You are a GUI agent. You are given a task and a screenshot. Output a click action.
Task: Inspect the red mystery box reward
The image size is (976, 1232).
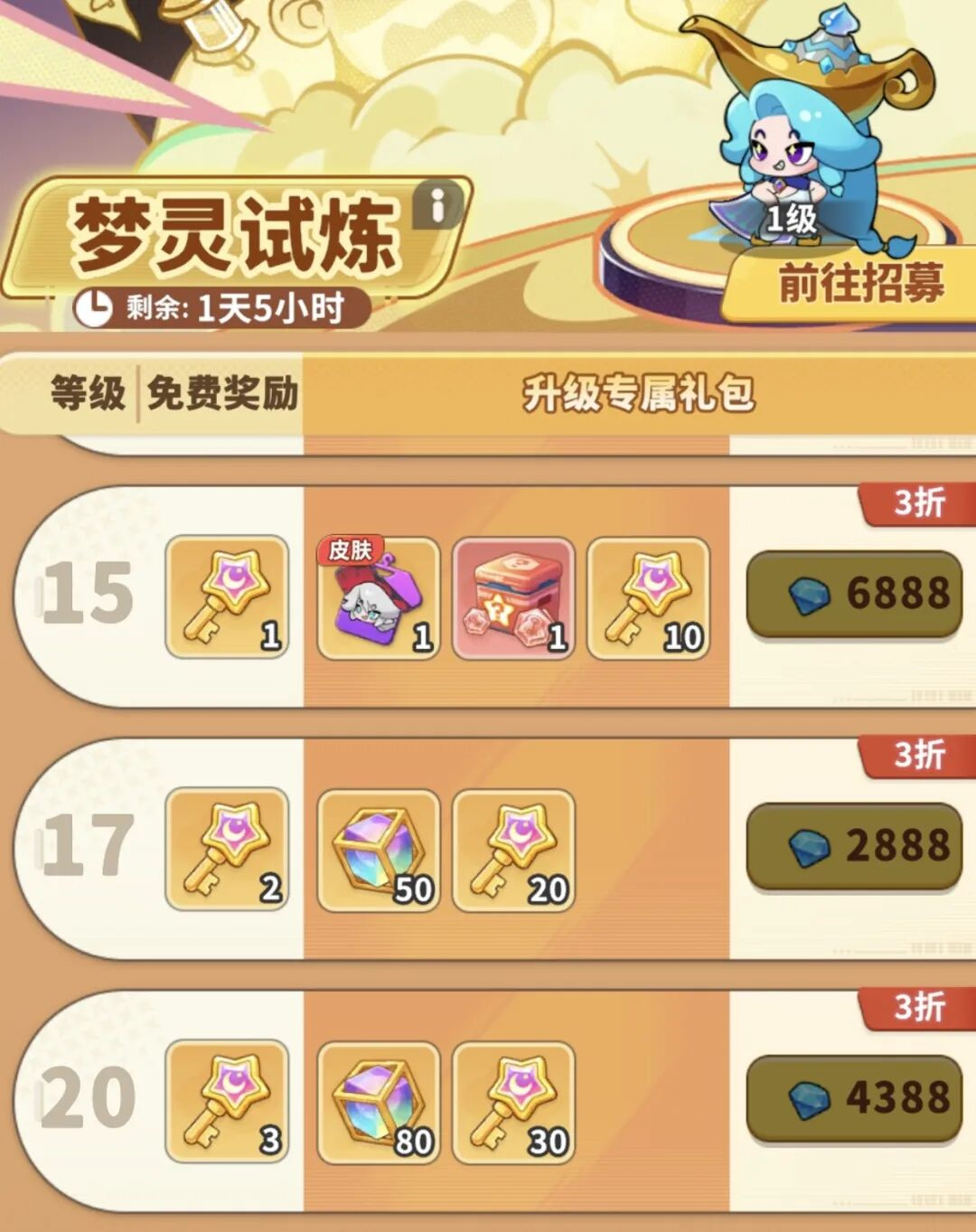pos(512,597)
